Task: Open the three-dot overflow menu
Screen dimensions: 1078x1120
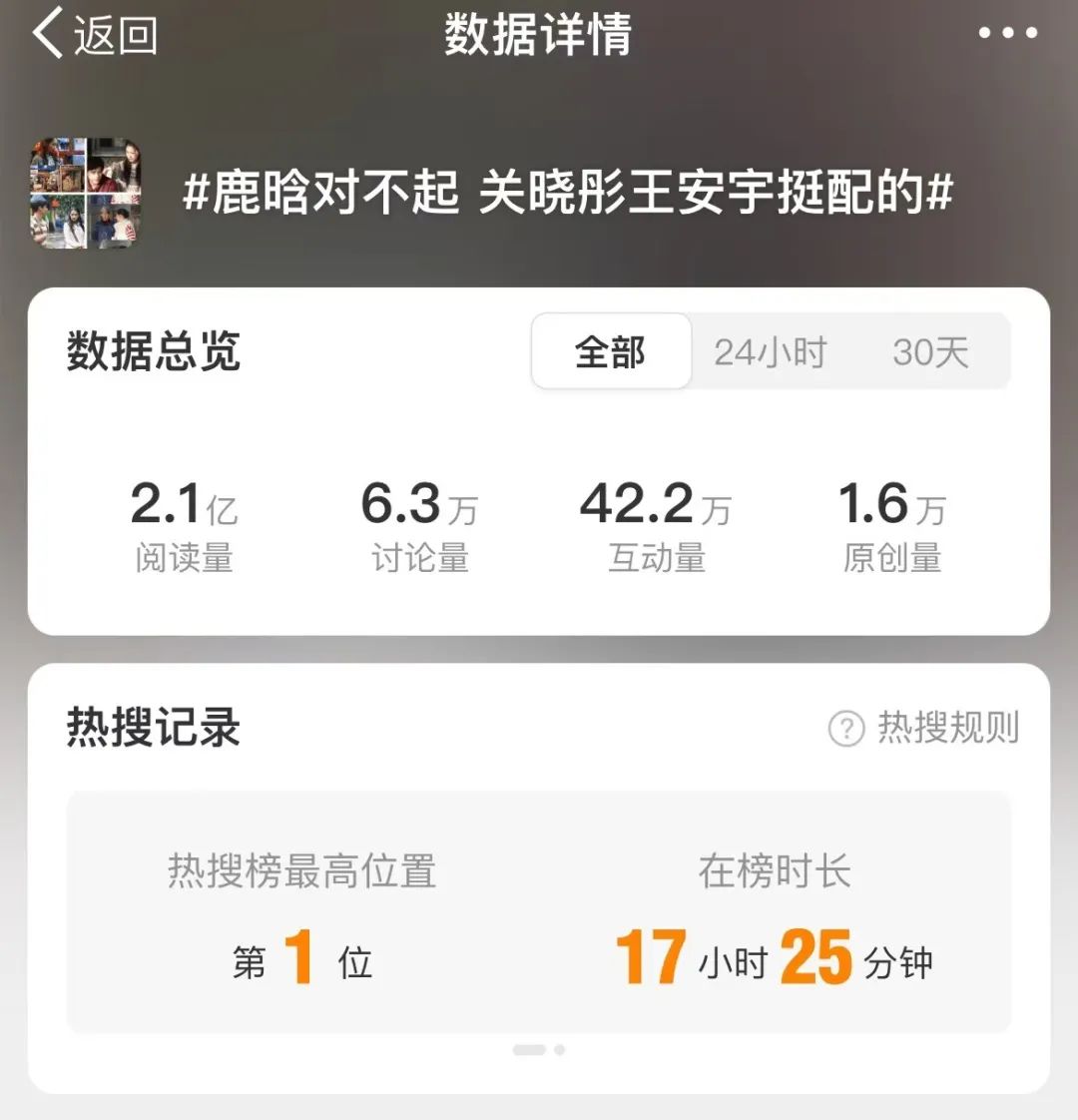Action: (1007, 33)
